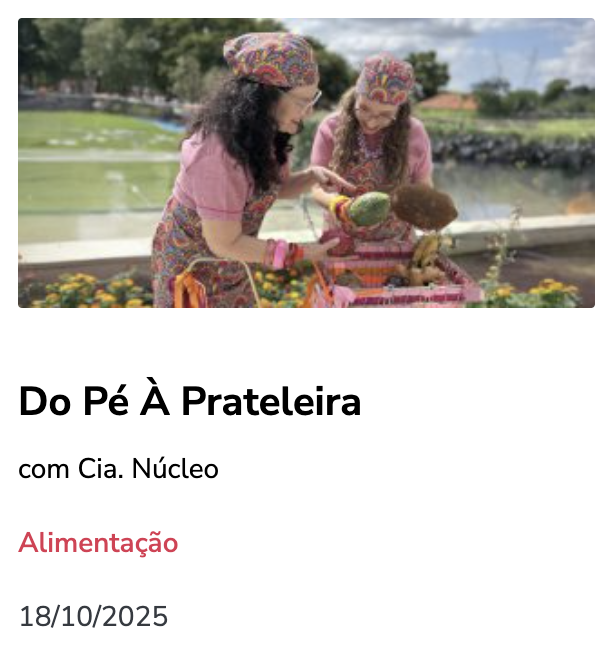Select the Alimentação category link
Image resolution: width=614 pixels, height=658 pixels.
click(x=98, y=543)
